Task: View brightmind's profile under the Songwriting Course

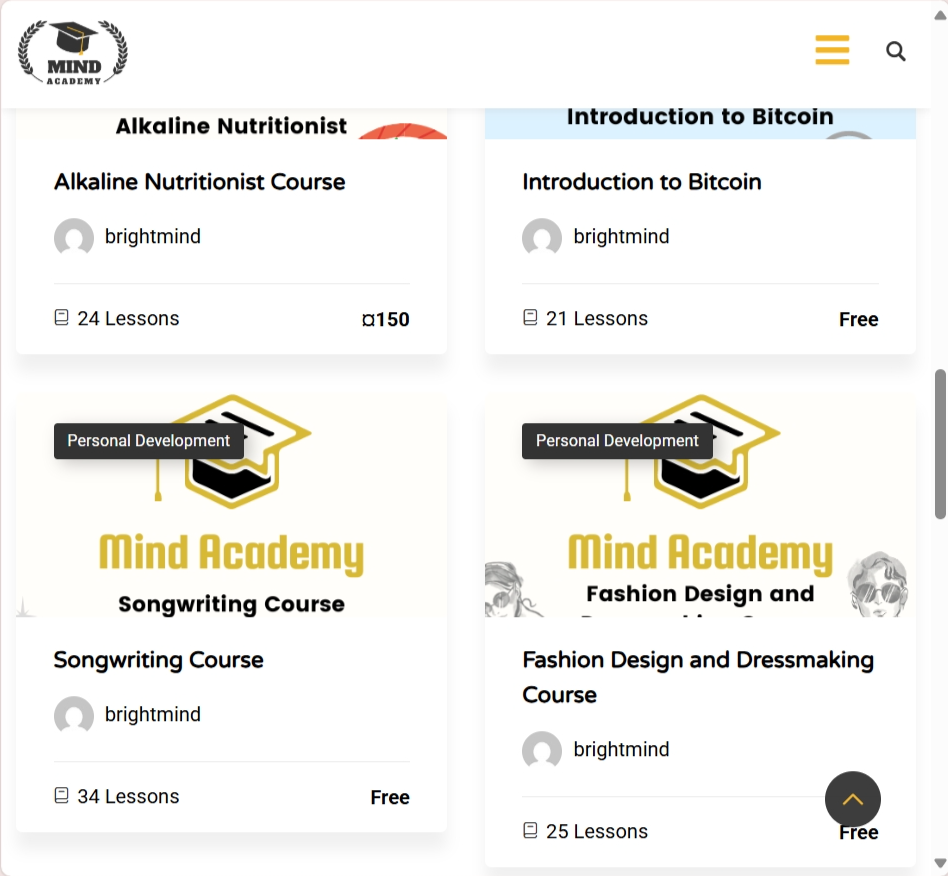Action: tap(152, 715)
